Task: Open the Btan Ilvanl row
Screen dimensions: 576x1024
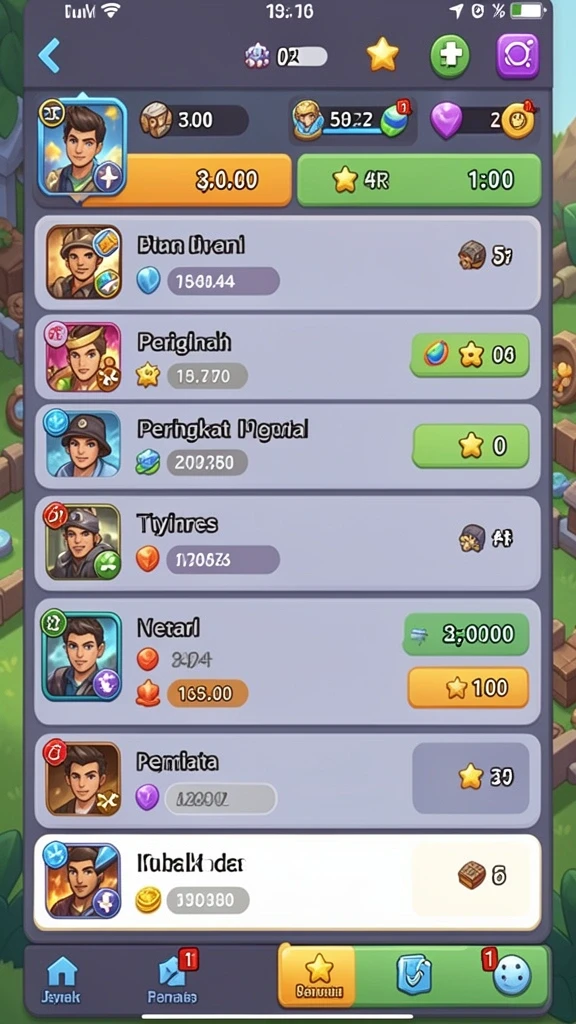Action: 287,263
